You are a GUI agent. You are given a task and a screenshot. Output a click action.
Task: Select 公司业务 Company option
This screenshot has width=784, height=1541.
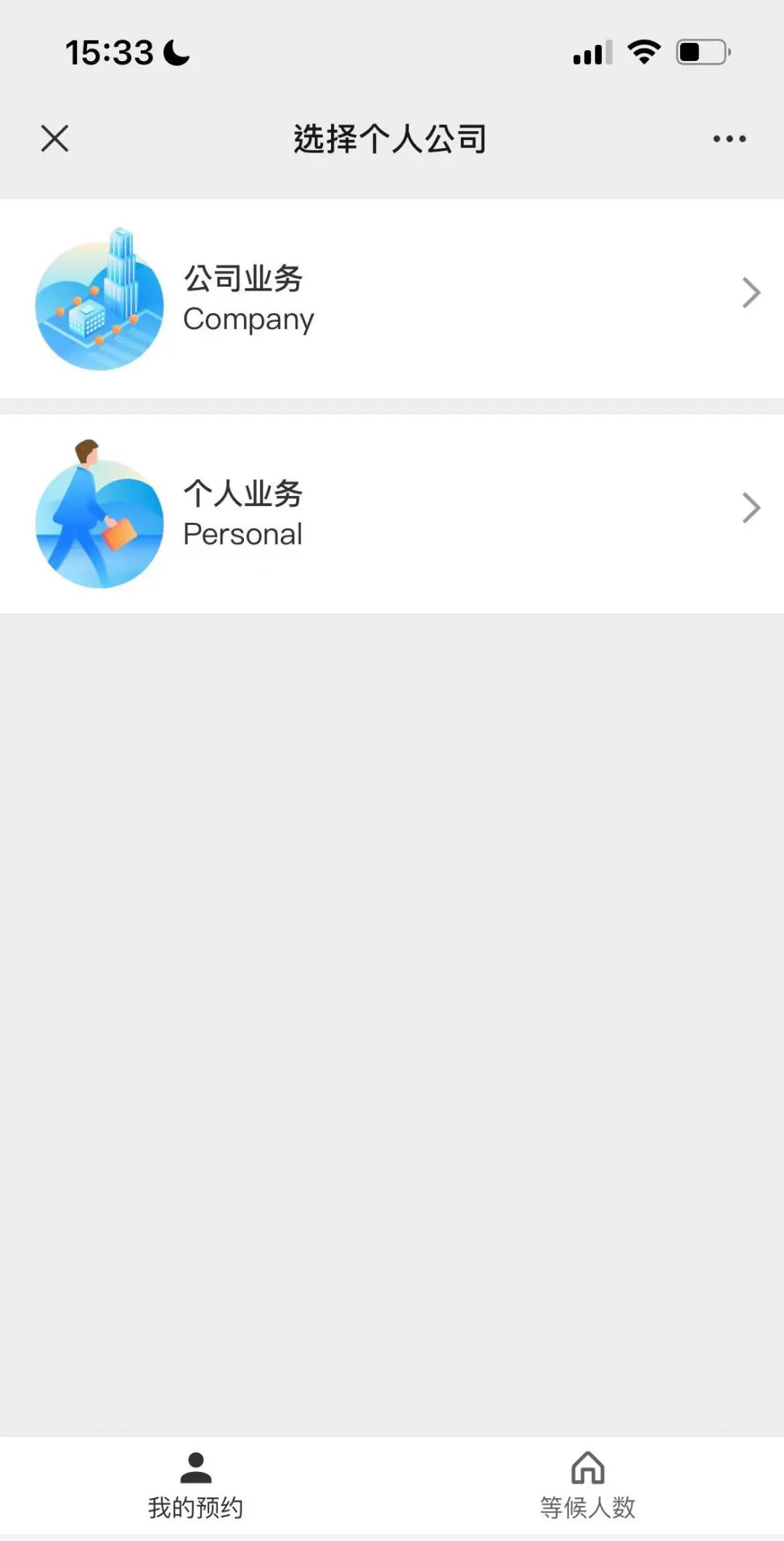pyautogui.click(x=392, y=298)
